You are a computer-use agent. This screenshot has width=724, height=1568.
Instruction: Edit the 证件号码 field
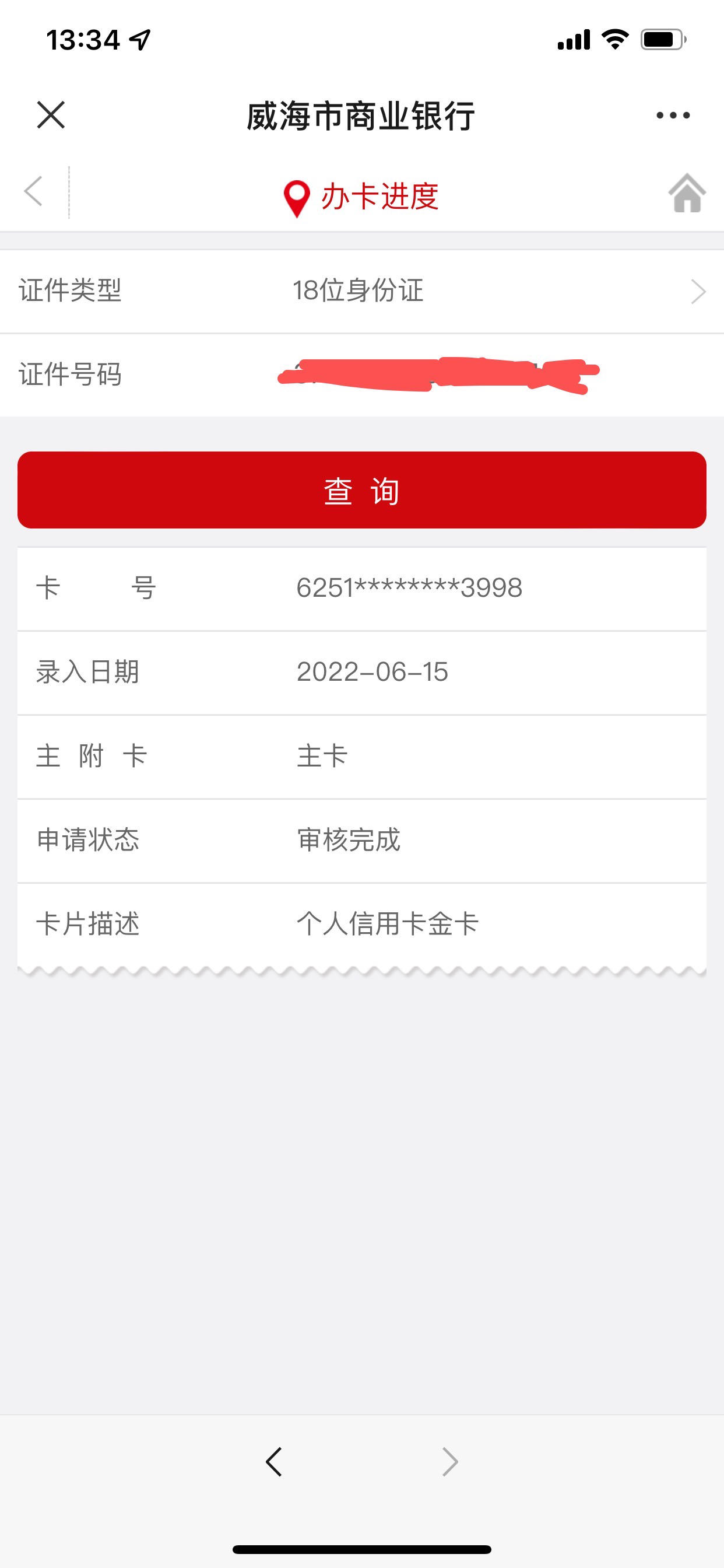[x=362, y=374]
